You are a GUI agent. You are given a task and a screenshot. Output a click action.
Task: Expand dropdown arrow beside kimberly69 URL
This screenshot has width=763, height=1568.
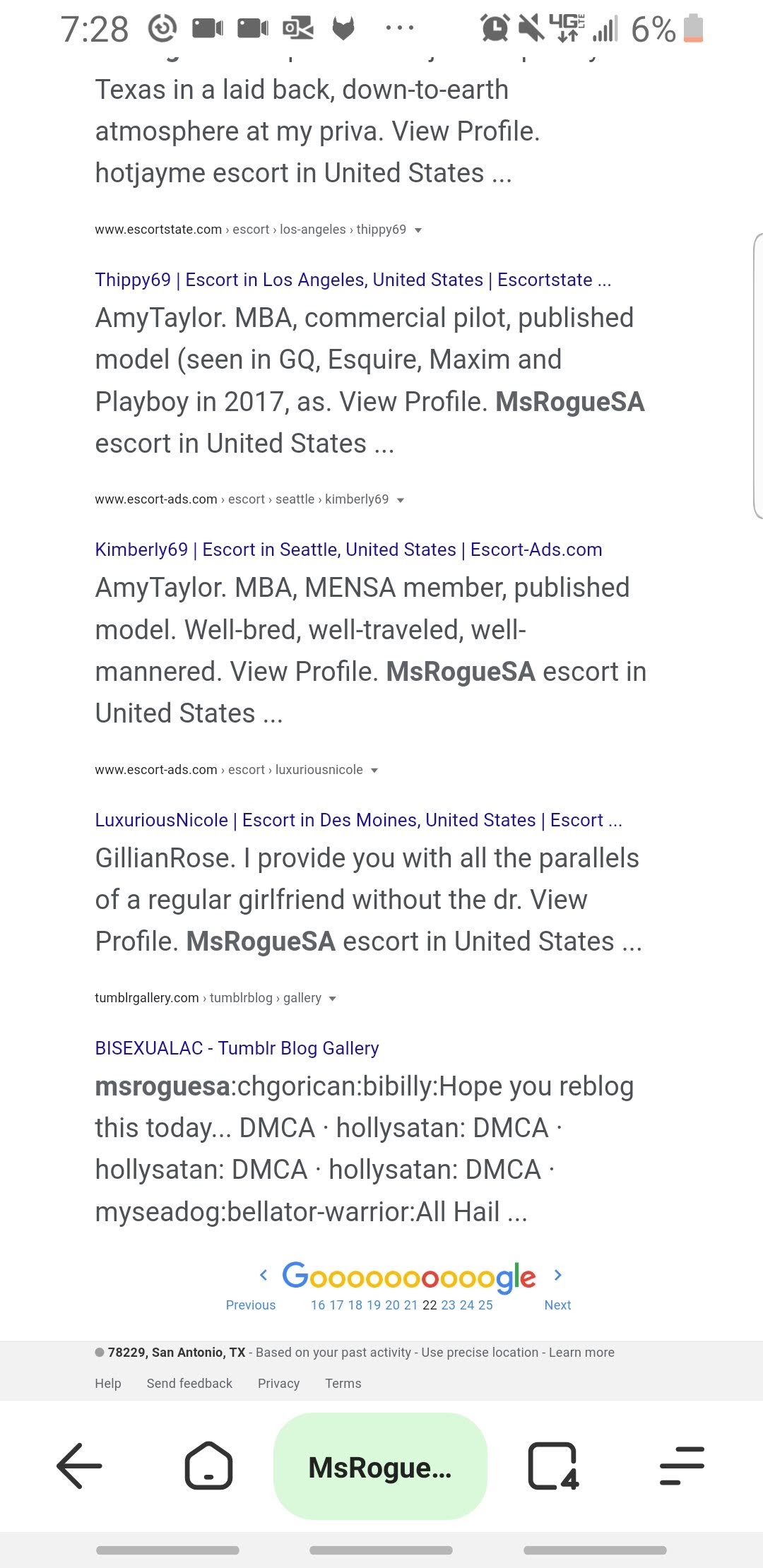pyautogui.click(x=401, y=500)
